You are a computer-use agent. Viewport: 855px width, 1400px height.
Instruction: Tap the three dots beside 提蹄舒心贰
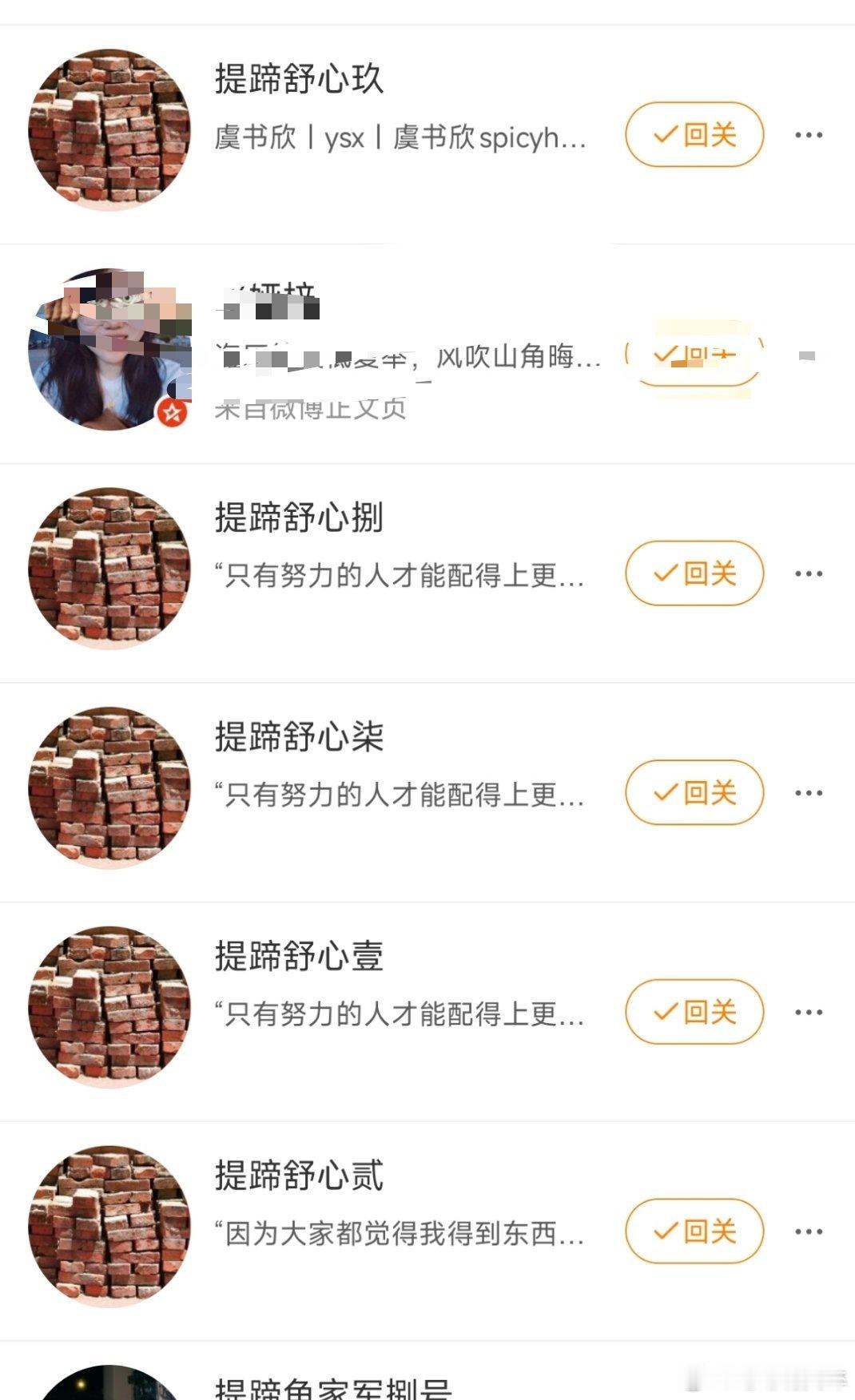(809, 1231)
